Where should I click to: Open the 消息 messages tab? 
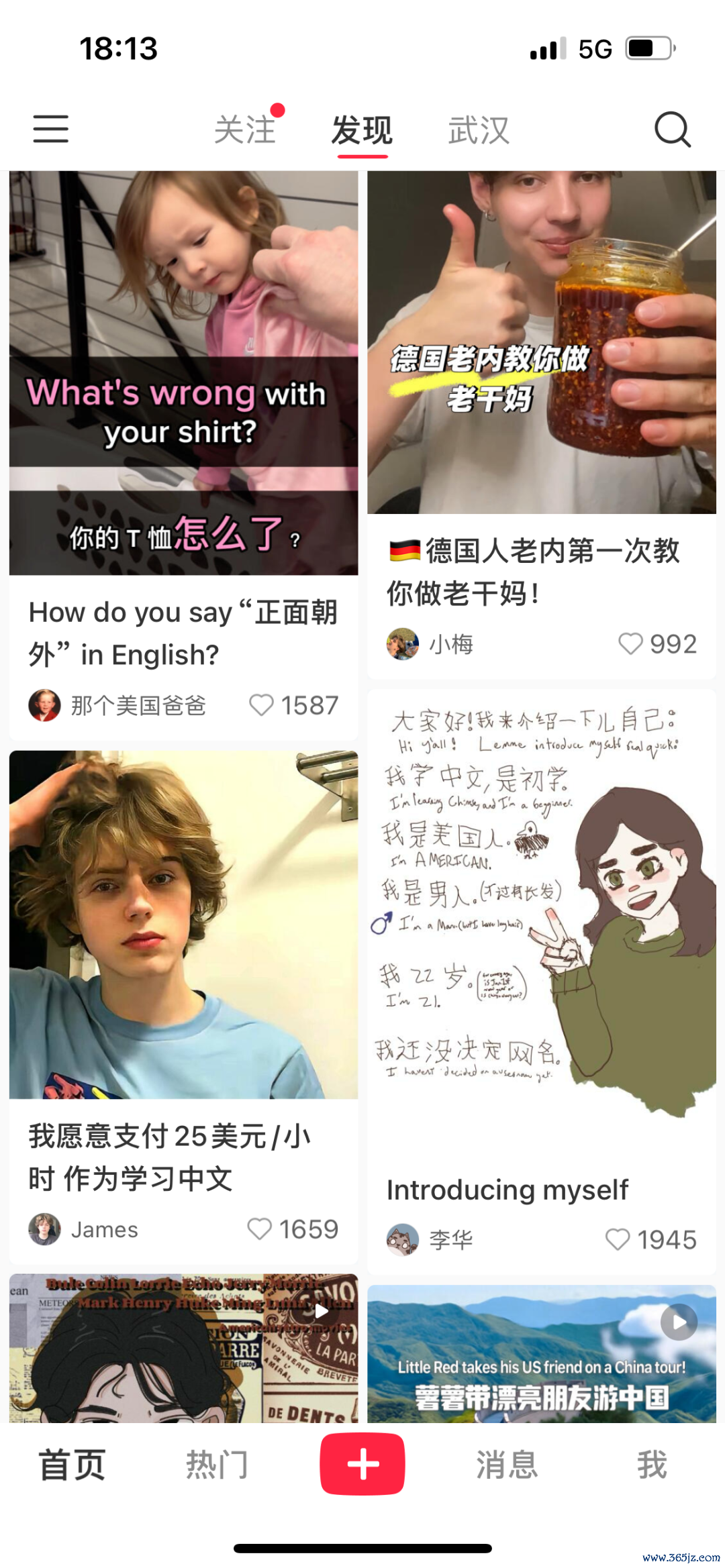507,1464
